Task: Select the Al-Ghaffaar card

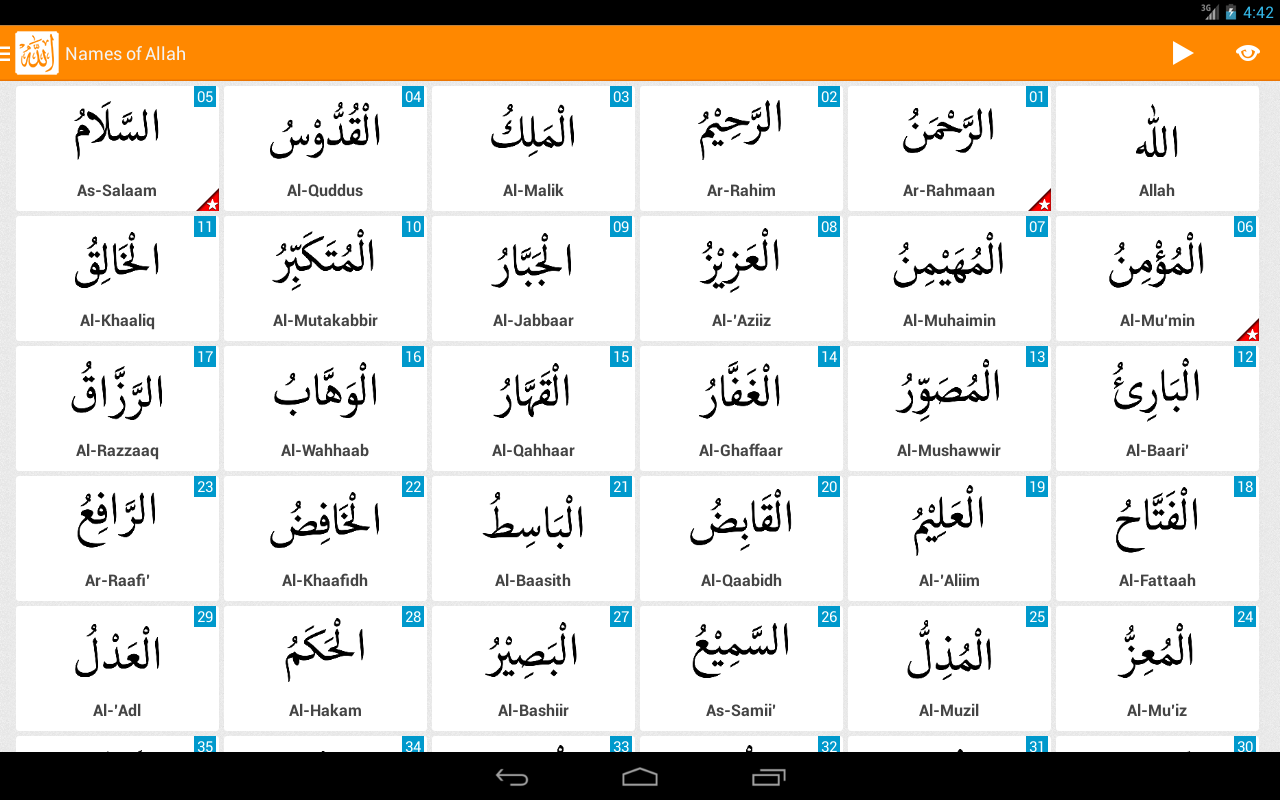Action: point(741,408)
